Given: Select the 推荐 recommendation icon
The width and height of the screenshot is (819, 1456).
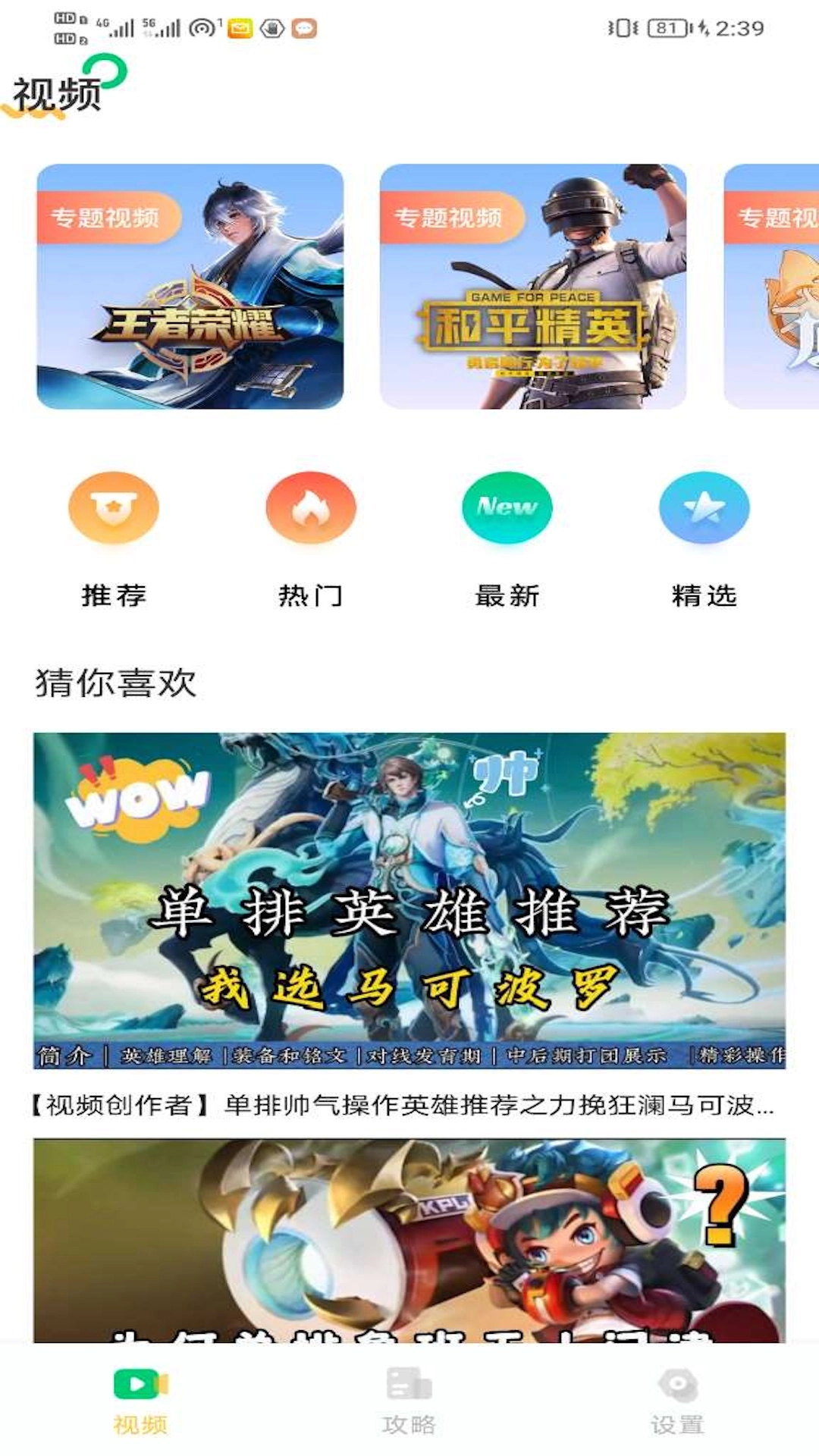Looking at the screenshot, I should [x=112, y=508].
